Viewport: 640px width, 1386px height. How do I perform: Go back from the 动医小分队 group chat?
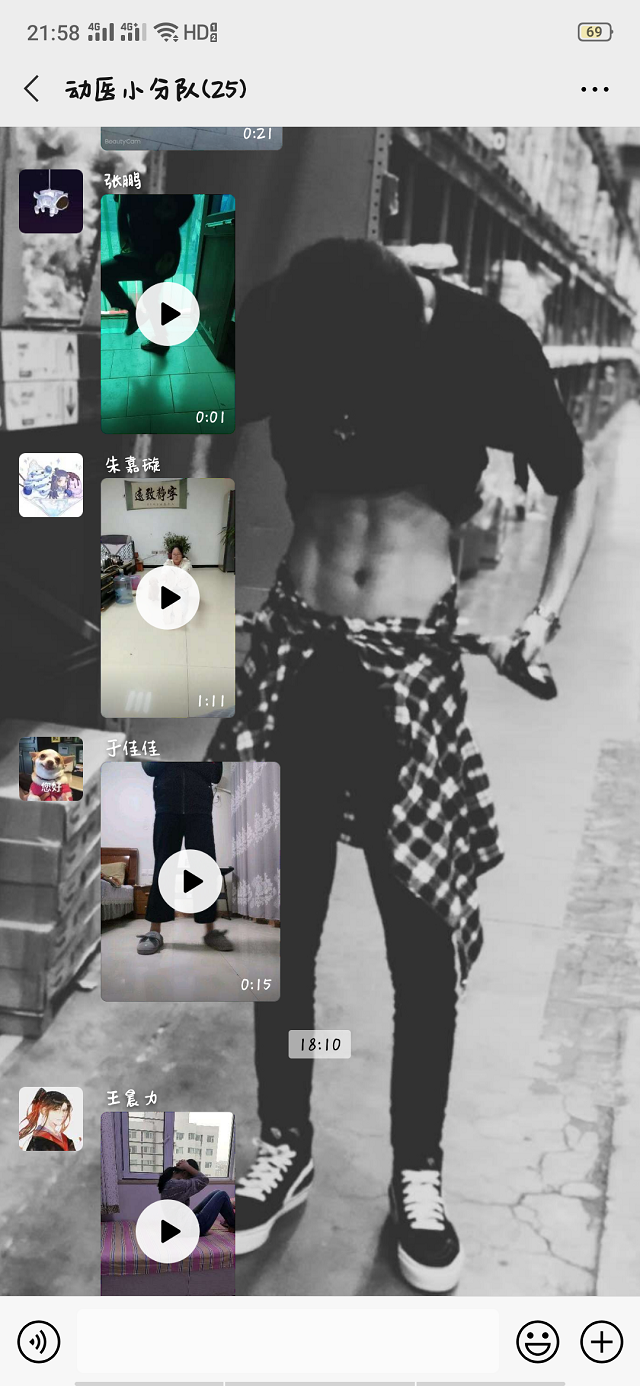pos(32,89)
